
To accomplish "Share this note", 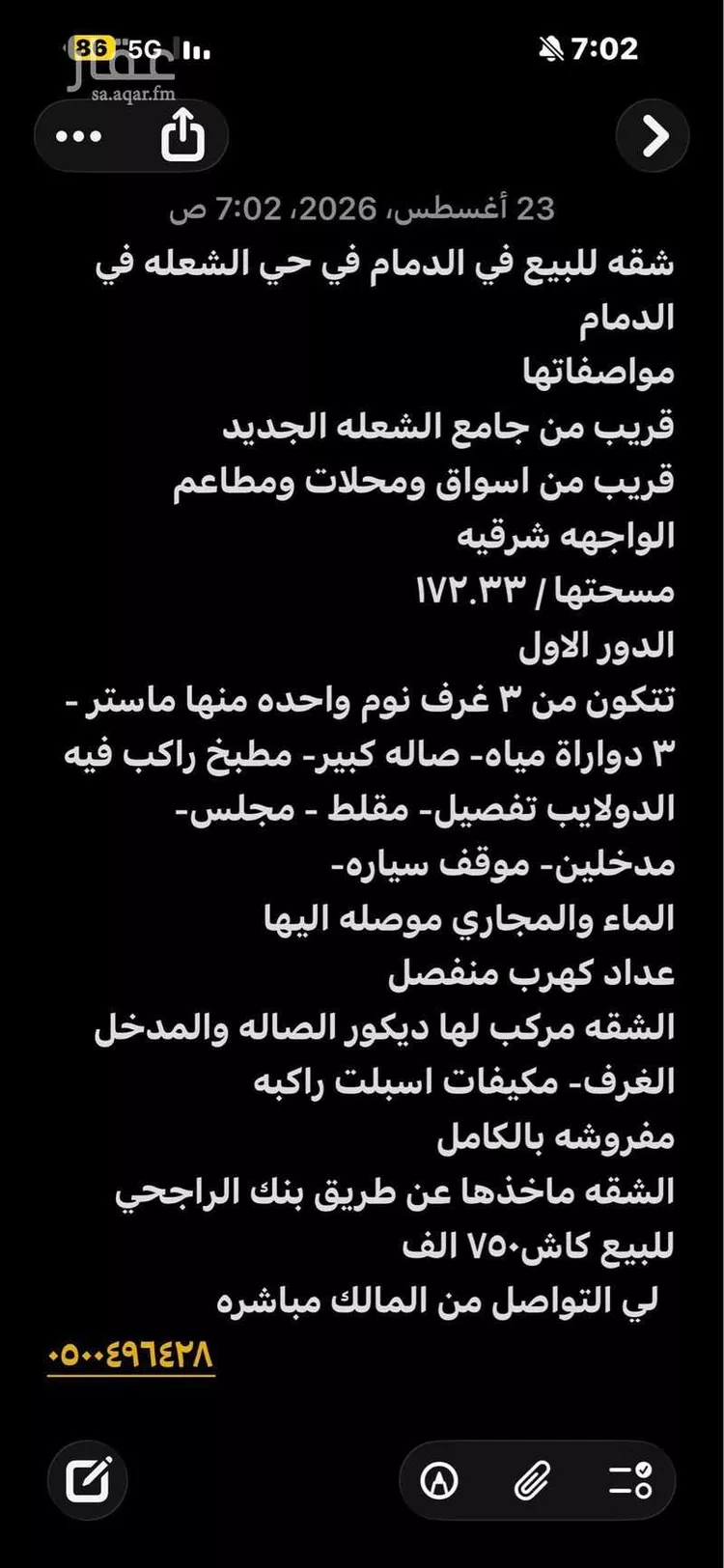I will (181, 134).
